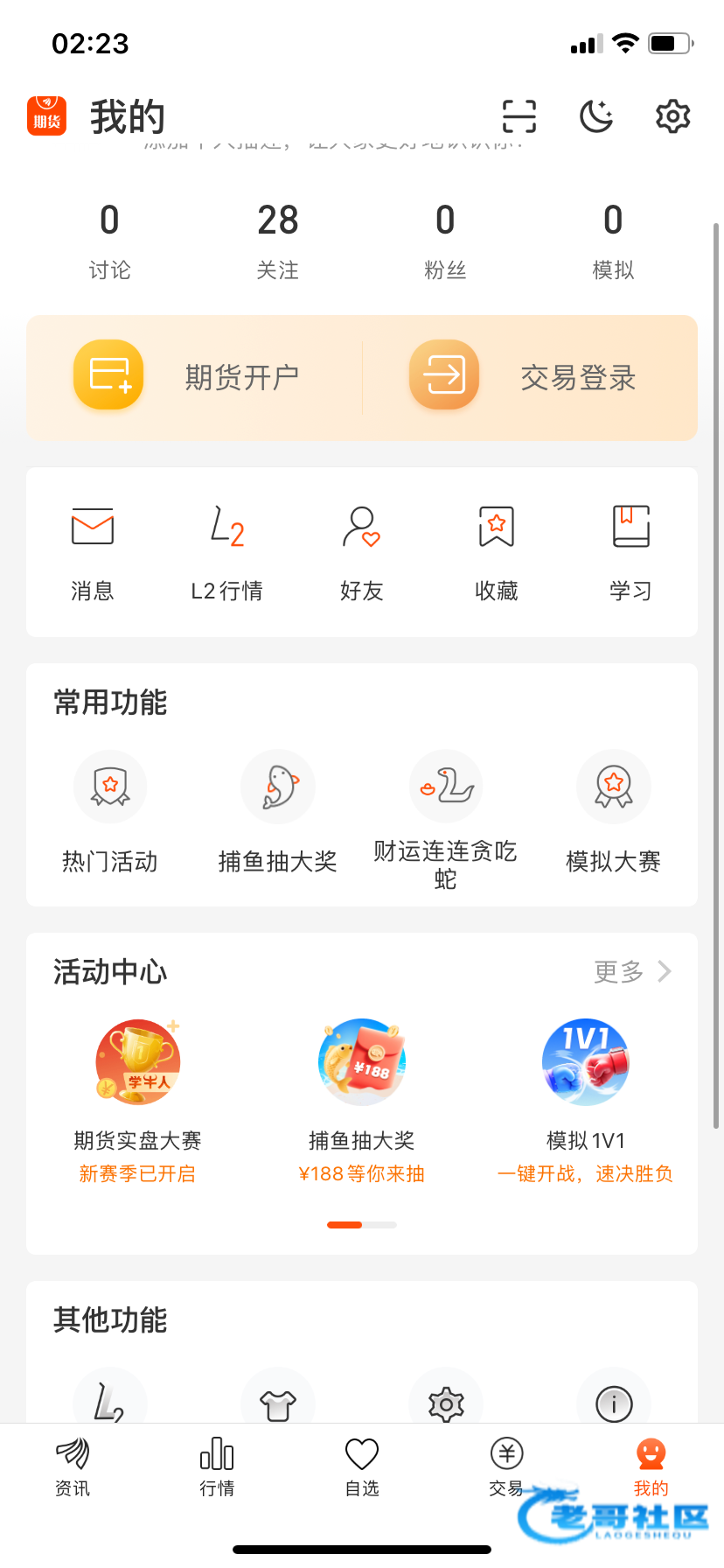
Task: Open L2行情 quotes
Action: [227, 551]
